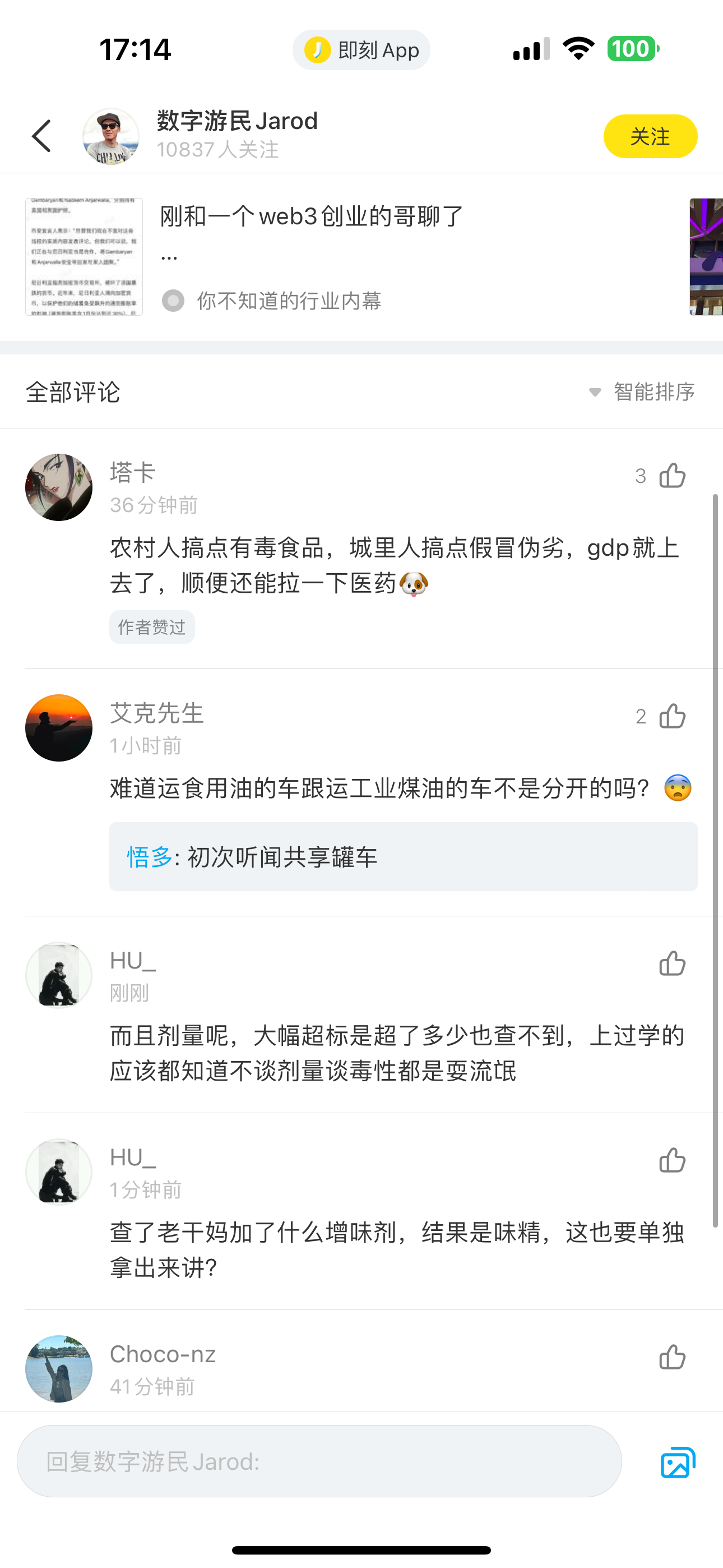
Task: Attach an image to the comment
Action: (x=678, y=1462)
